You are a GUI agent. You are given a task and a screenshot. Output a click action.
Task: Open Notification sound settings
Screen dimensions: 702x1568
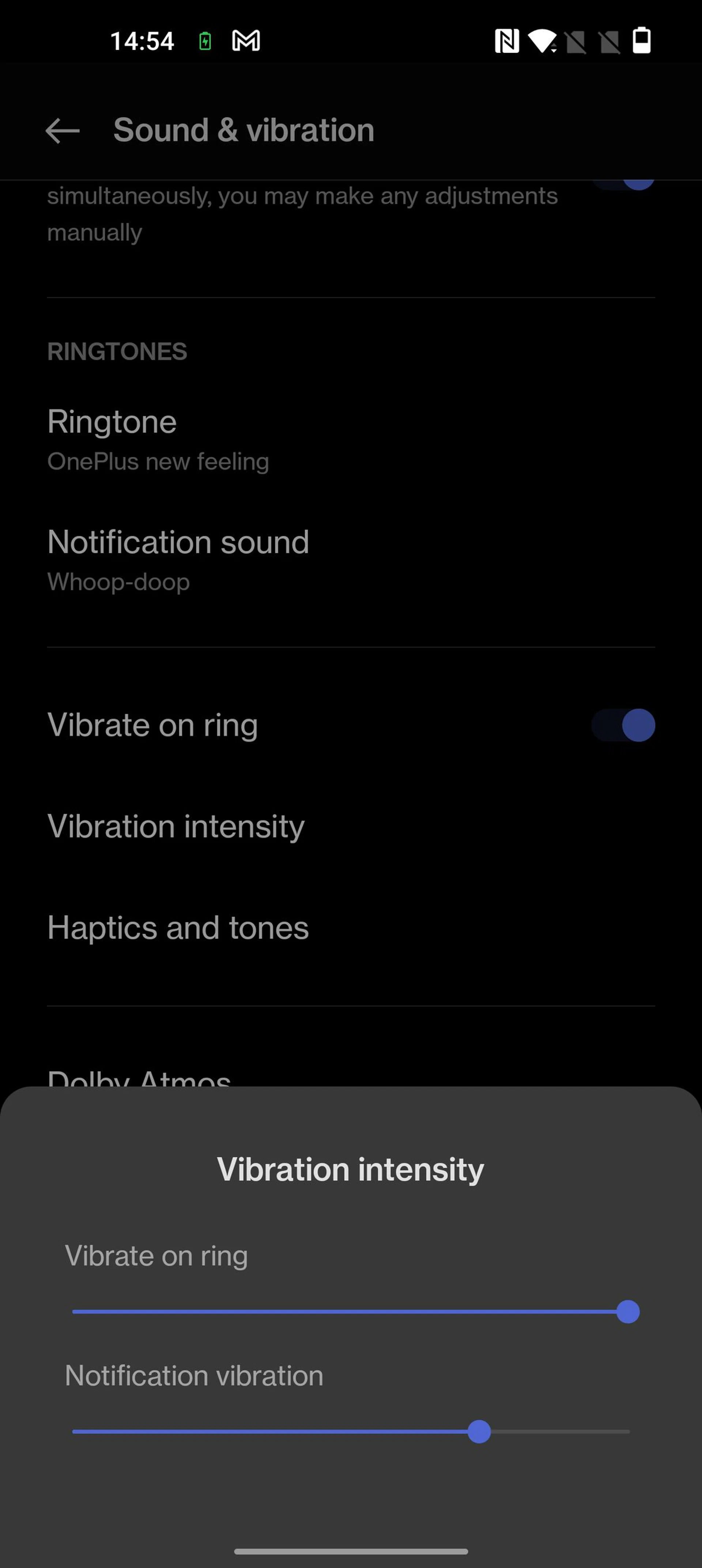178,559
